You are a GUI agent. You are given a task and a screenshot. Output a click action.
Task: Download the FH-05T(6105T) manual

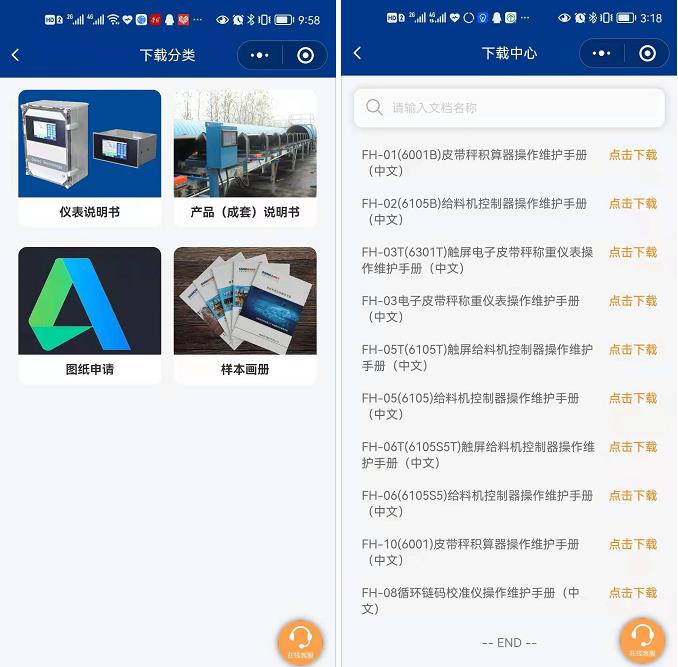[633, 350]
